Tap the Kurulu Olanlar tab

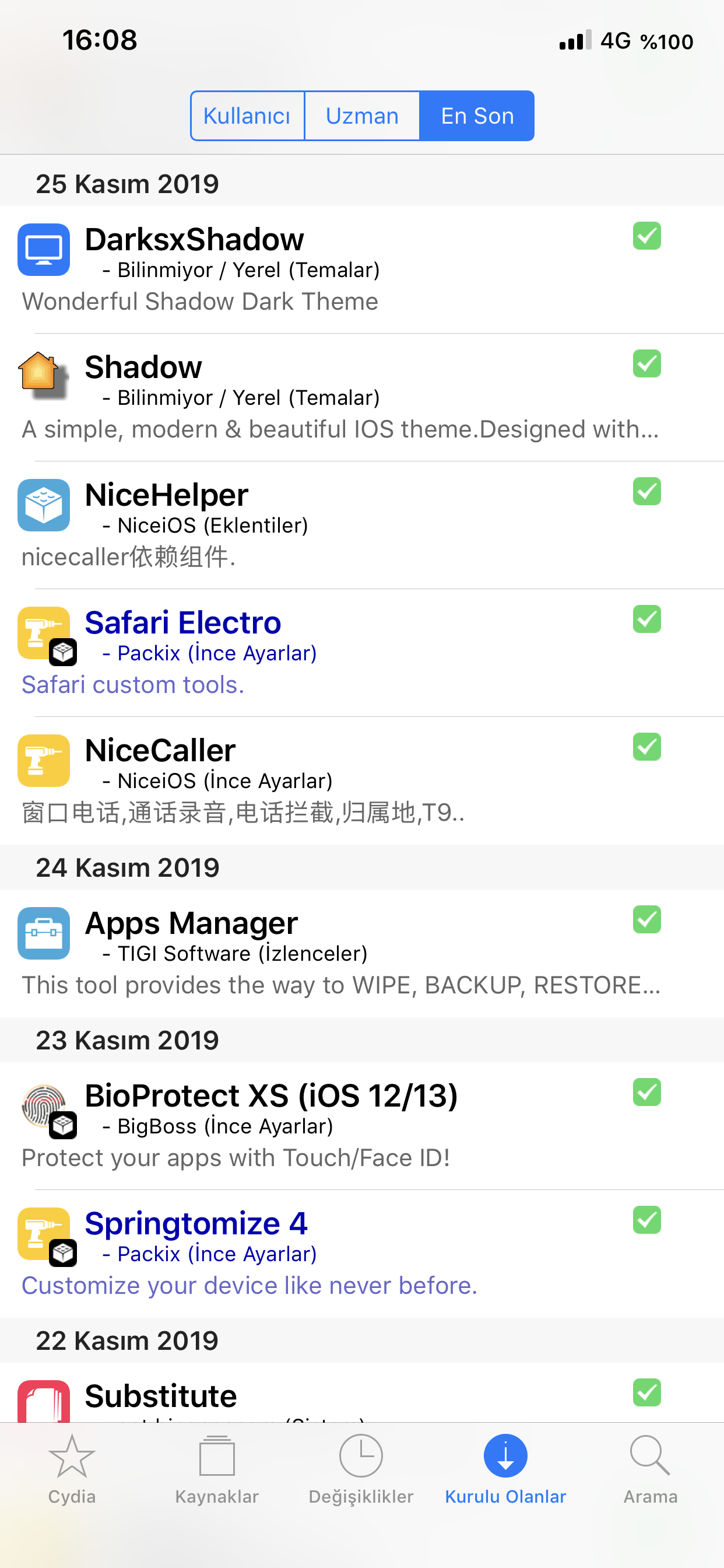505,1468
